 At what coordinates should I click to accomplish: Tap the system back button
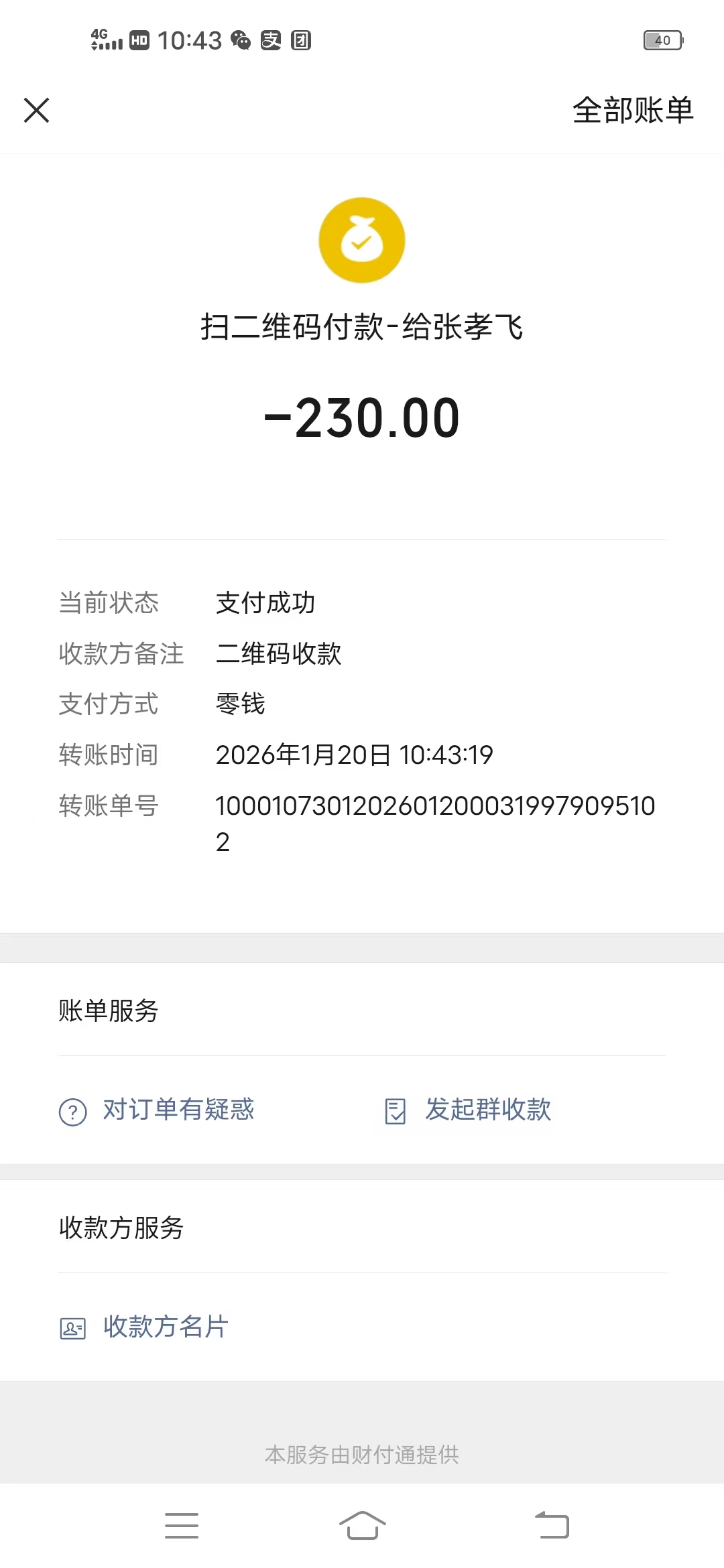(x=552, y=1526)
